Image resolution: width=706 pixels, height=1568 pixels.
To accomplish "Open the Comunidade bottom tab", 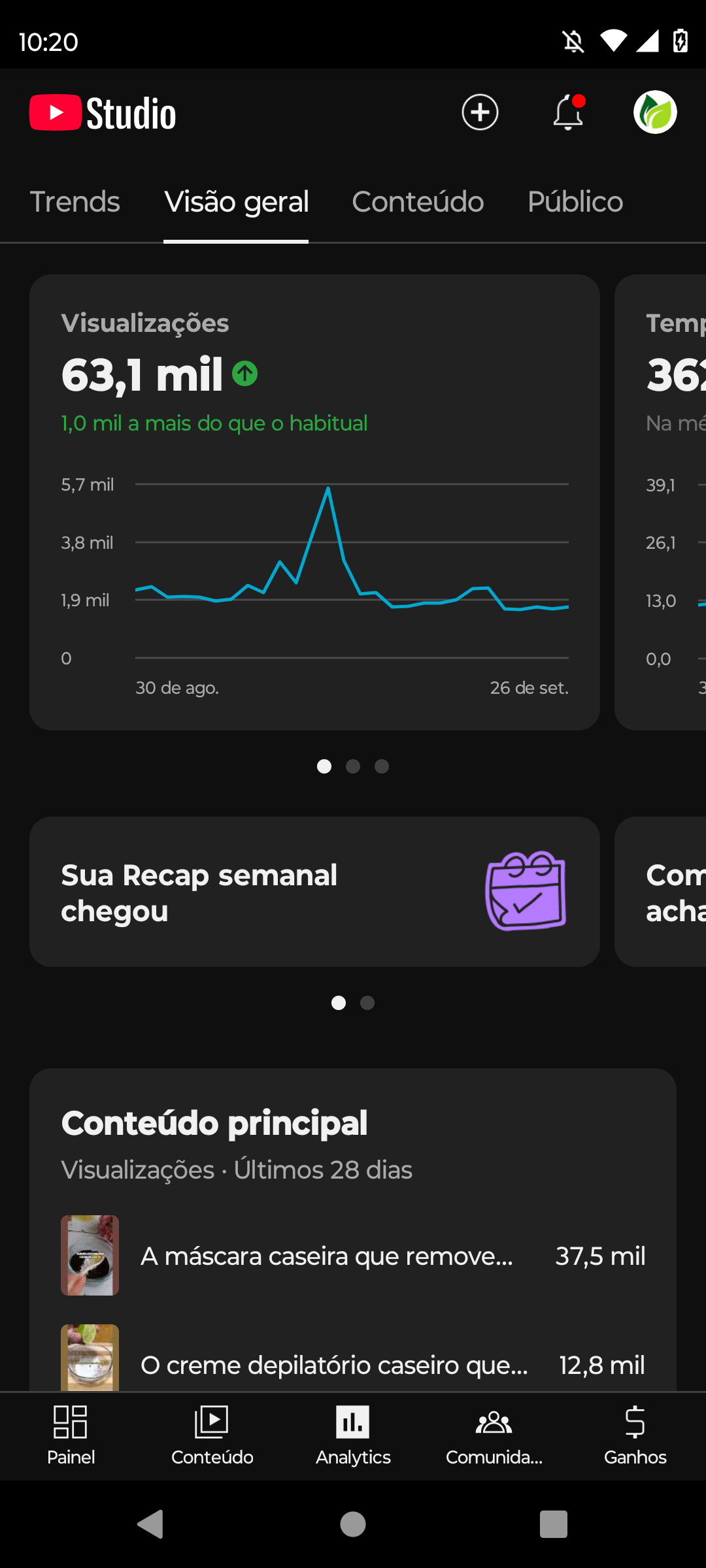I will pos(494,1436).
